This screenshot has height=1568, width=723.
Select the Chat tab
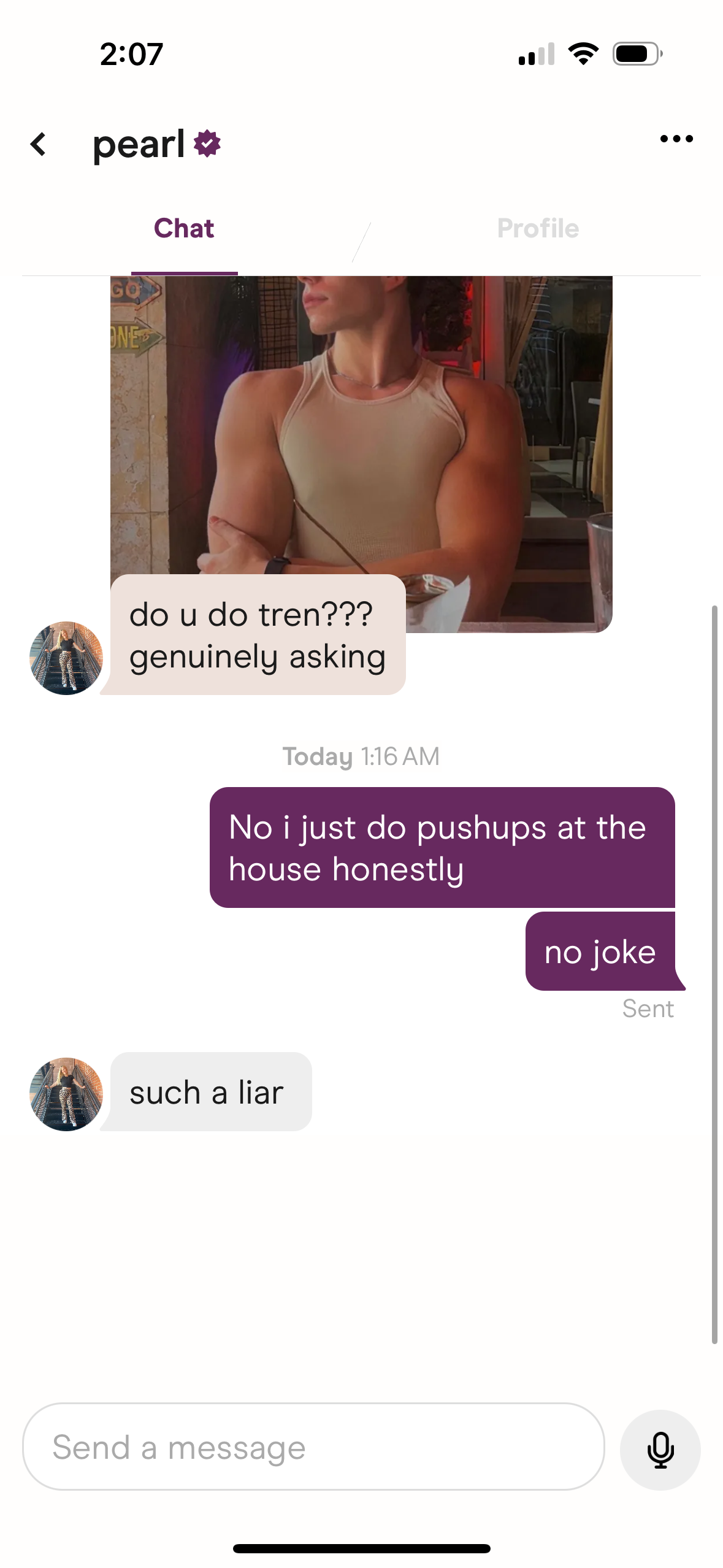coord(184,229)
